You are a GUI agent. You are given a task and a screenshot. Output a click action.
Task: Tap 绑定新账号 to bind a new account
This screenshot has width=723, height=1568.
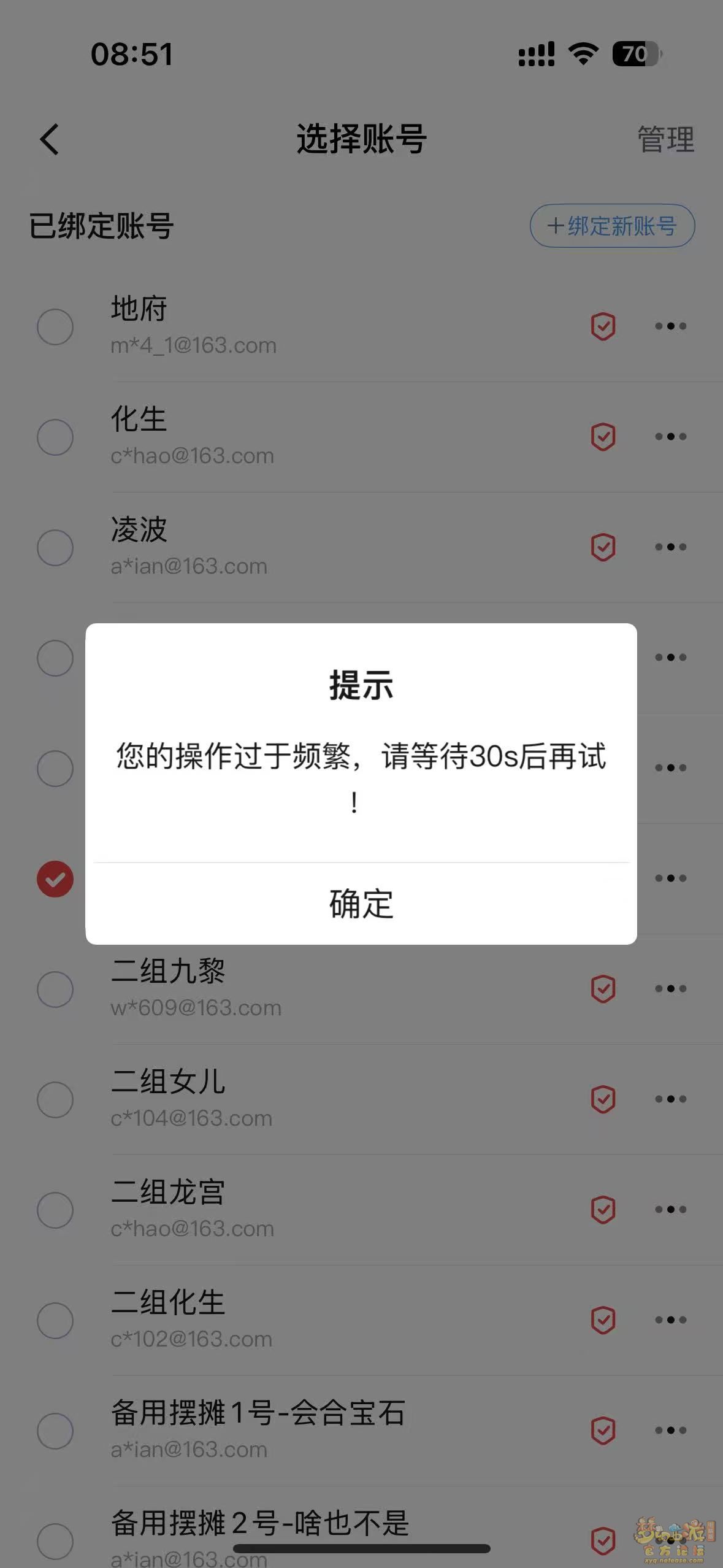[612, 226]
